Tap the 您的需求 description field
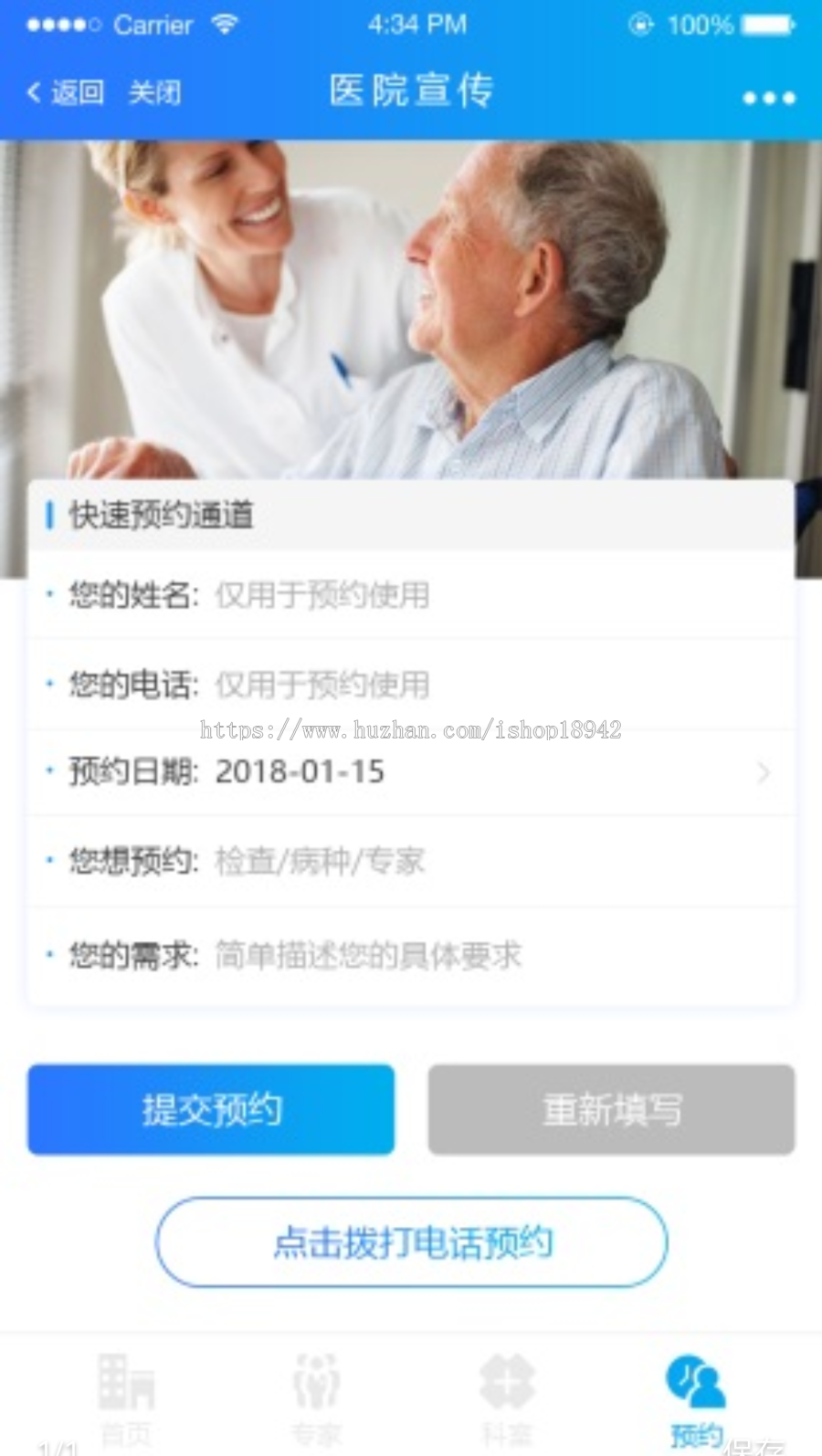Screen dimensions: 822x1456 click(x=411, y=956)
